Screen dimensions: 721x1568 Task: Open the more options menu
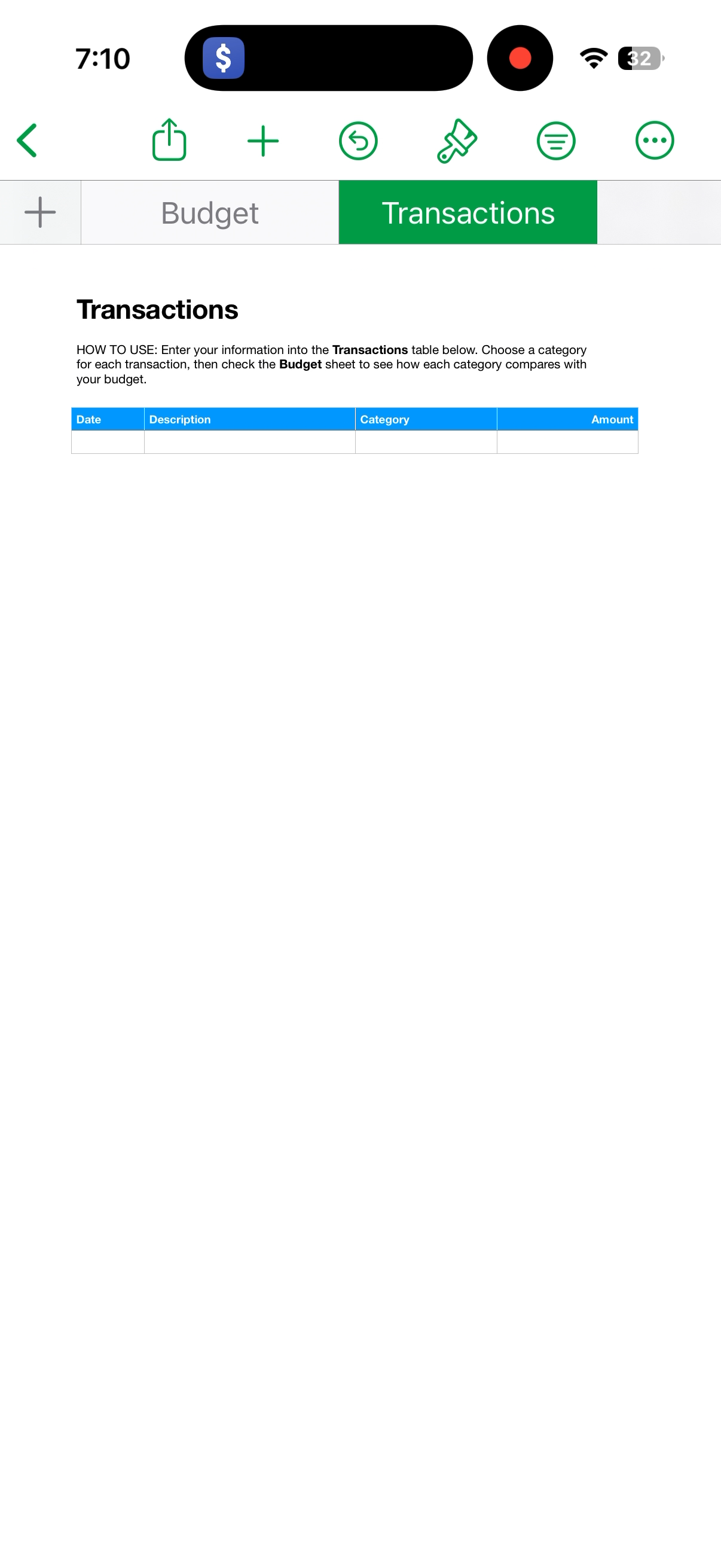655,141
